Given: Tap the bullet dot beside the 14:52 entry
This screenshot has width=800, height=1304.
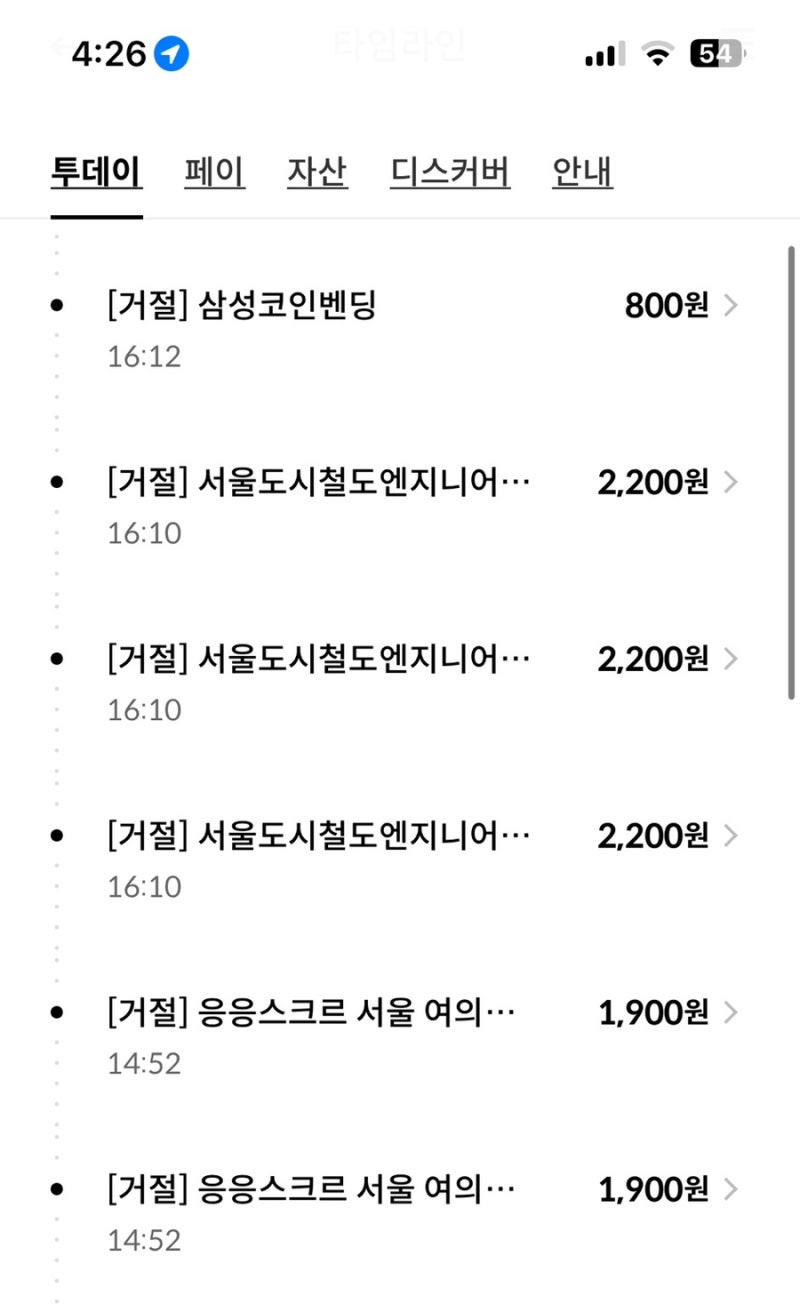Looking at the screenshot, I should tap(57, 1012).
